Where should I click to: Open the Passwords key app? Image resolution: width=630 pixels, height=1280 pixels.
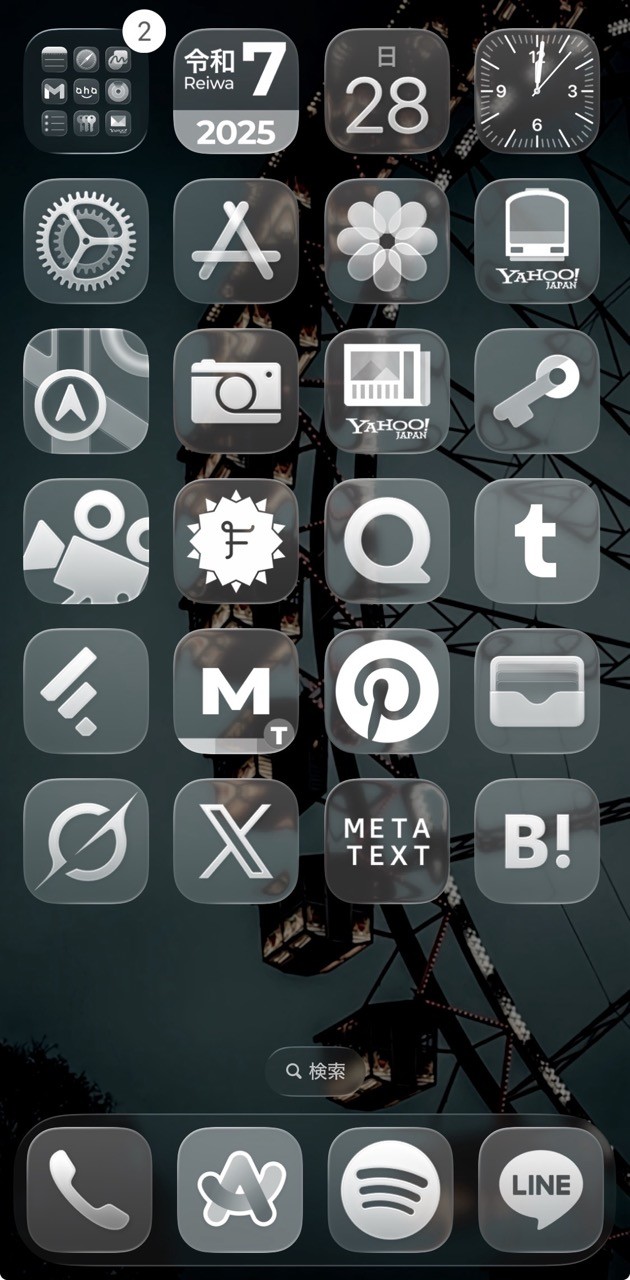click(x=537, y=391)
